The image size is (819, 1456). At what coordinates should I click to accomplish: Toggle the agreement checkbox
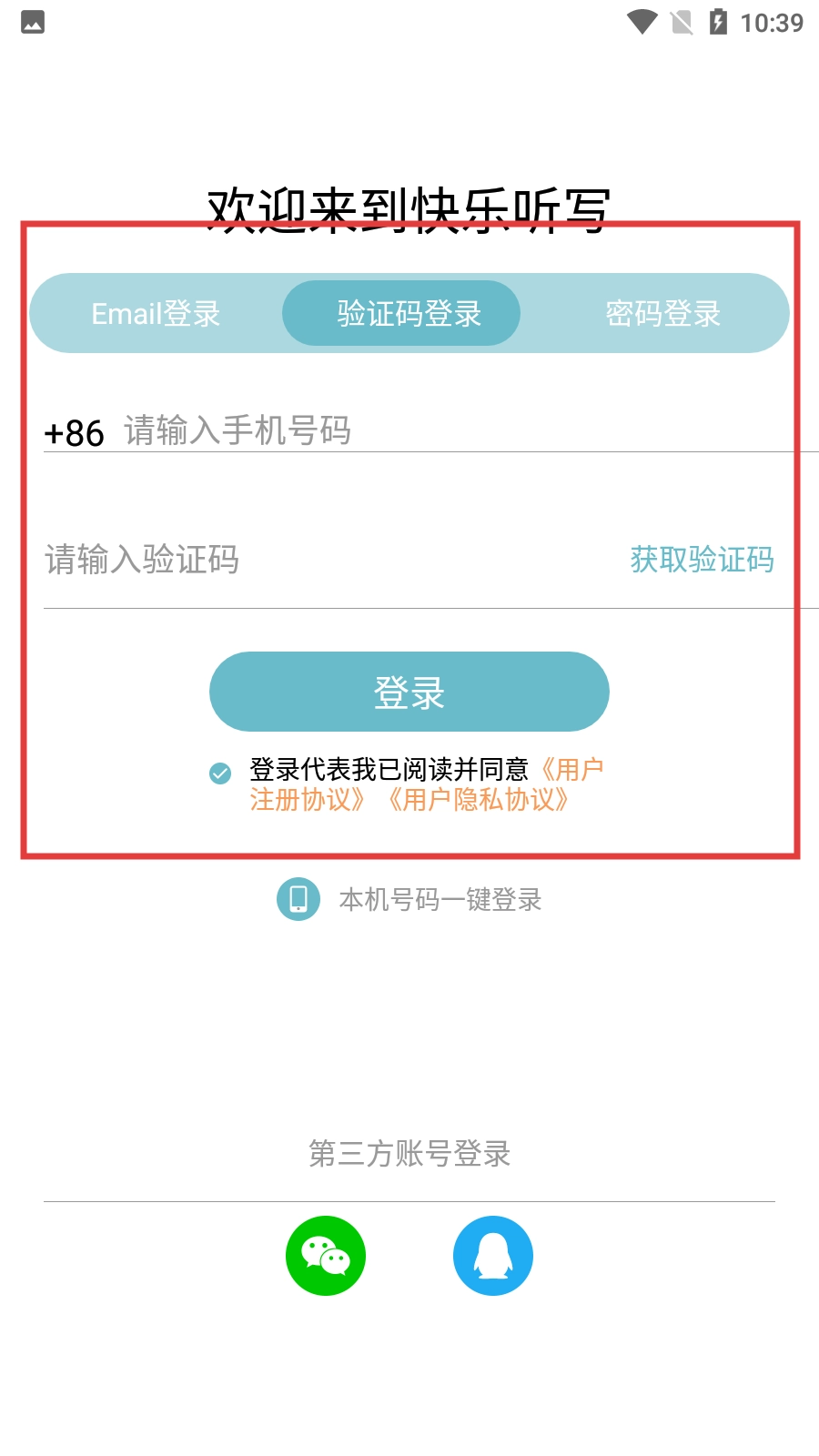point(220,773)
